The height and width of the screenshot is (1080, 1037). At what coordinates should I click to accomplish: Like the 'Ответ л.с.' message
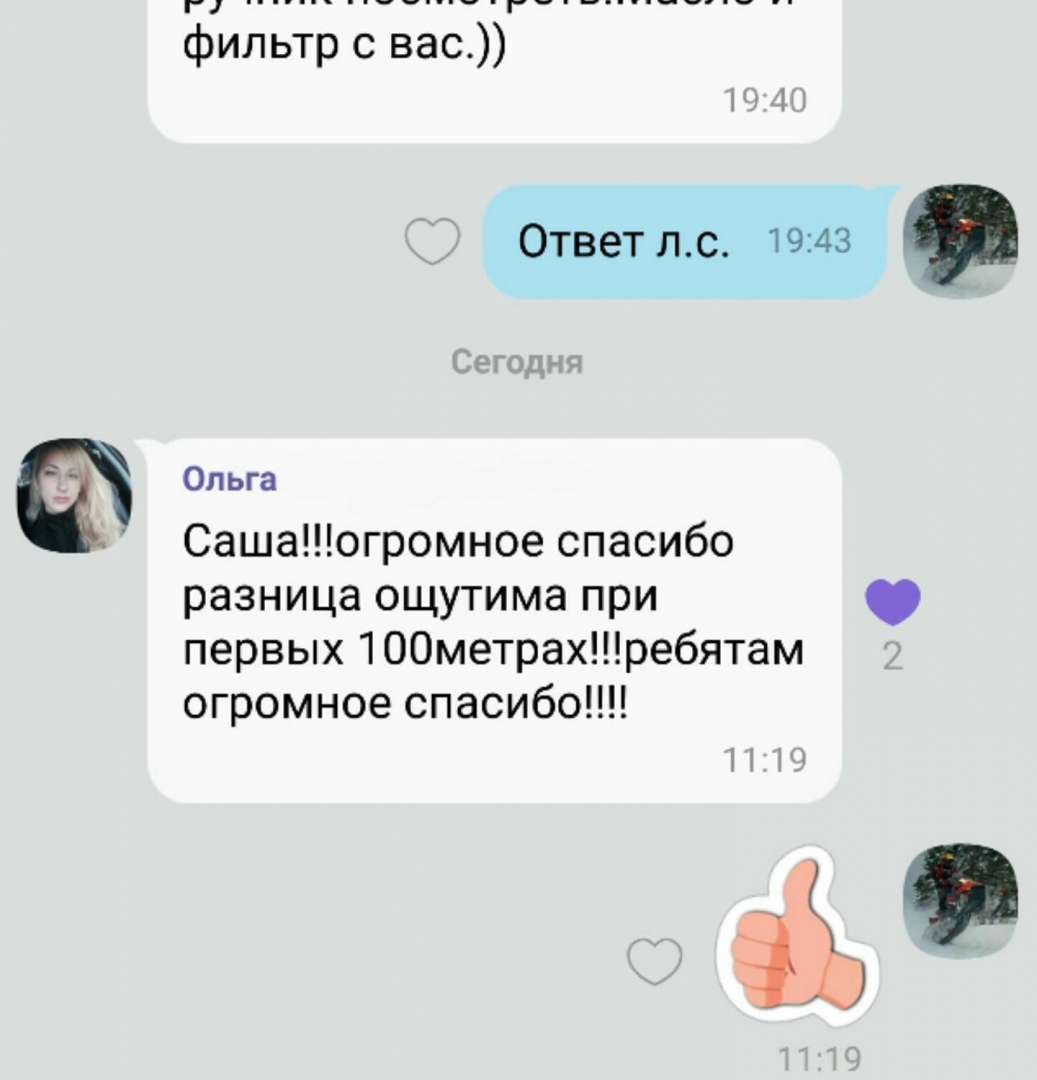pyautogui.click(x=432, y=242)
